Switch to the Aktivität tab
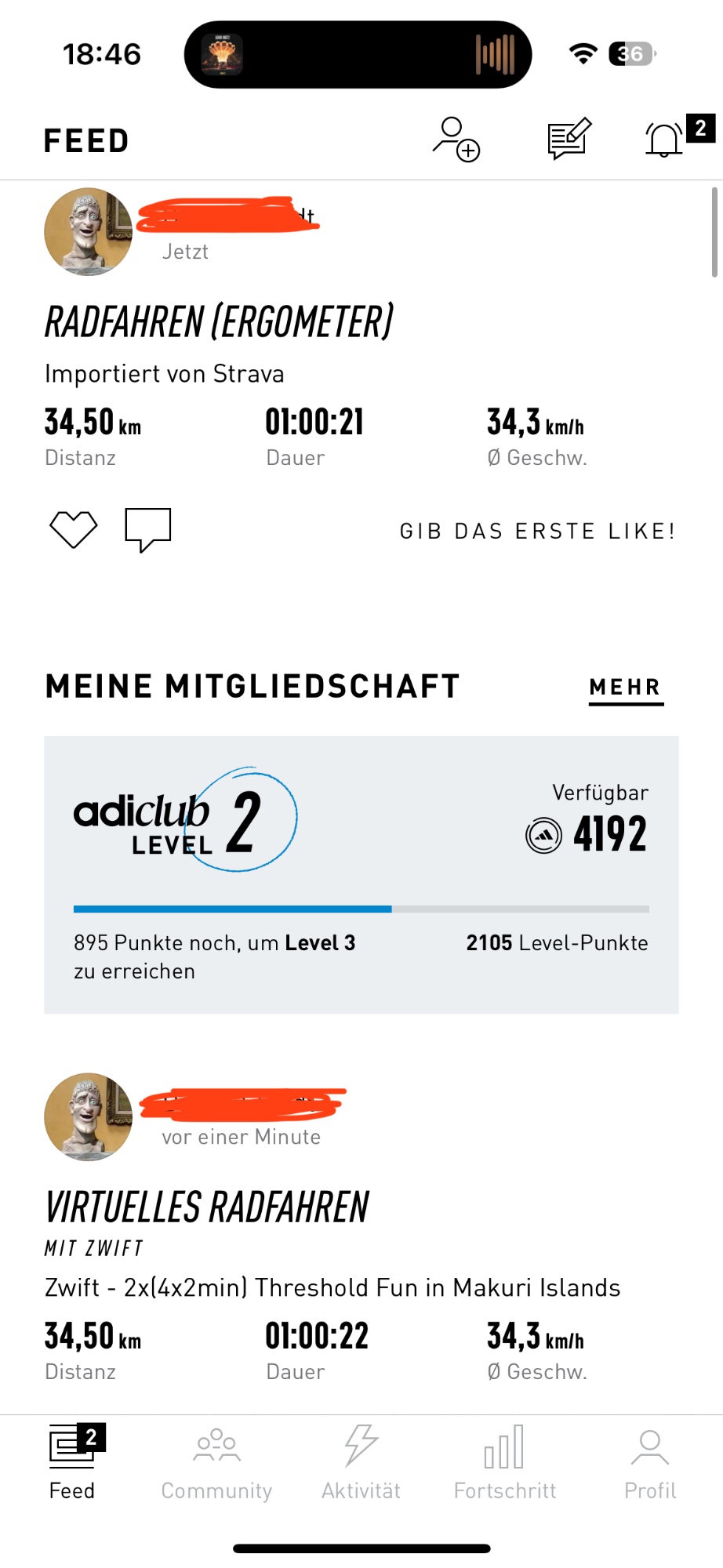 (361, 1463)
